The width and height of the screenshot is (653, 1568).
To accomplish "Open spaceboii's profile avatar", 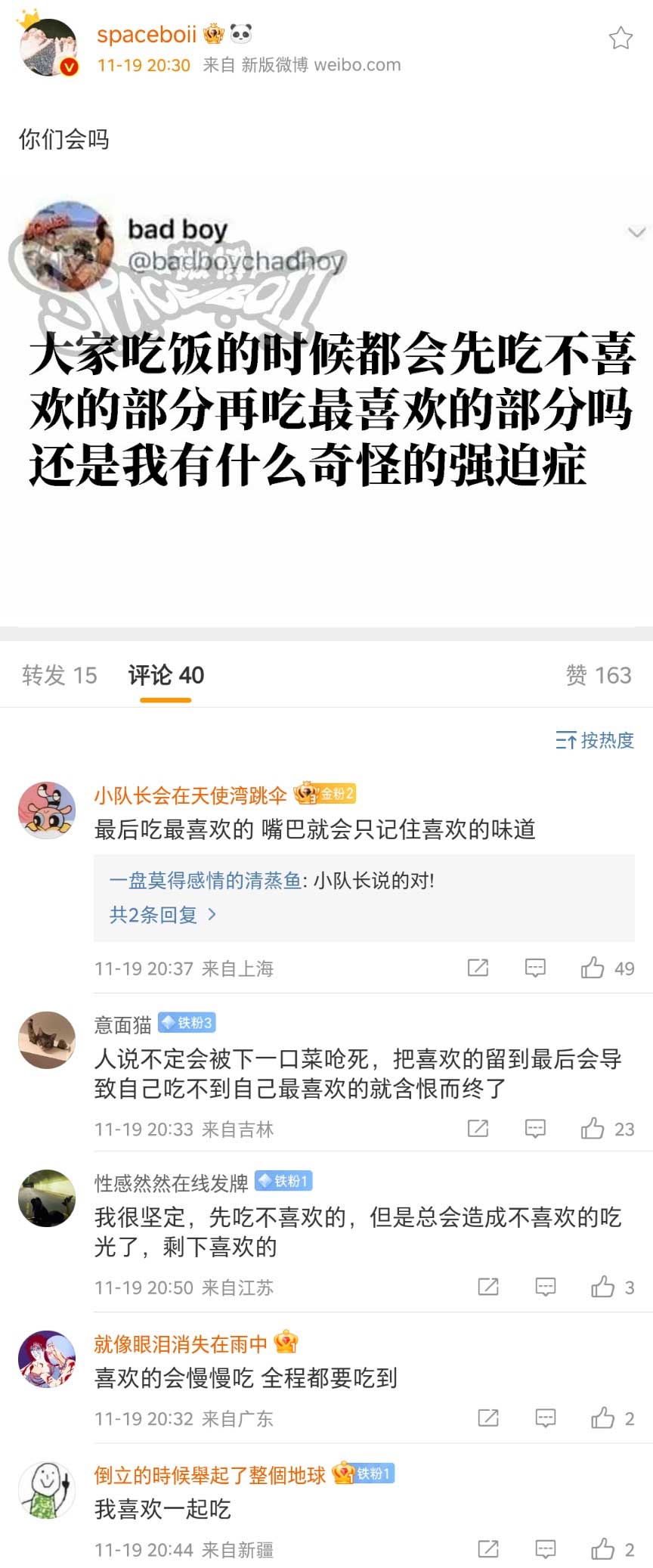I will [48, 48].
